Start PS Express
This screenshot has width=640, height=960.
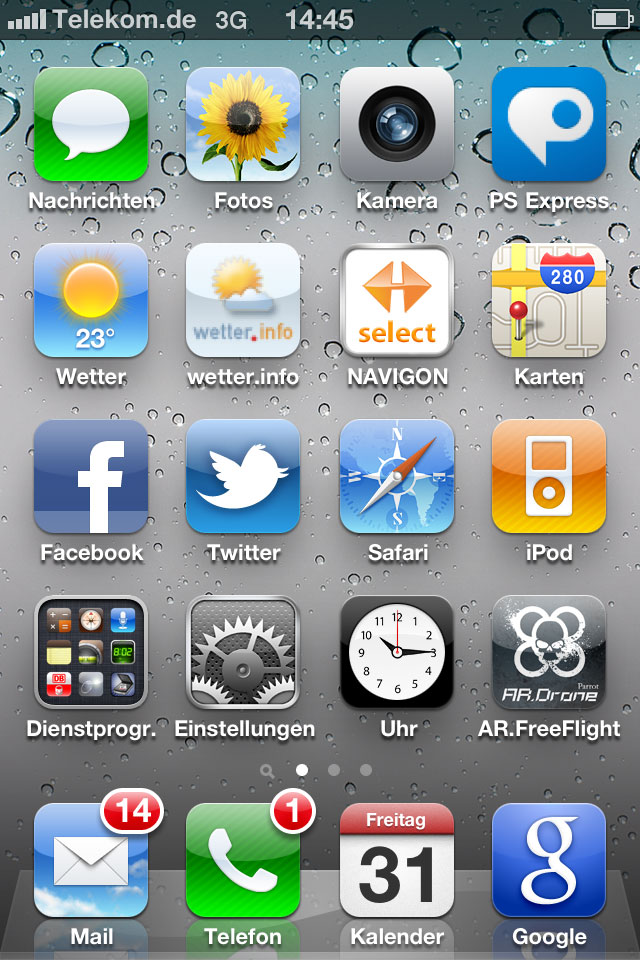tap(549, 125)
